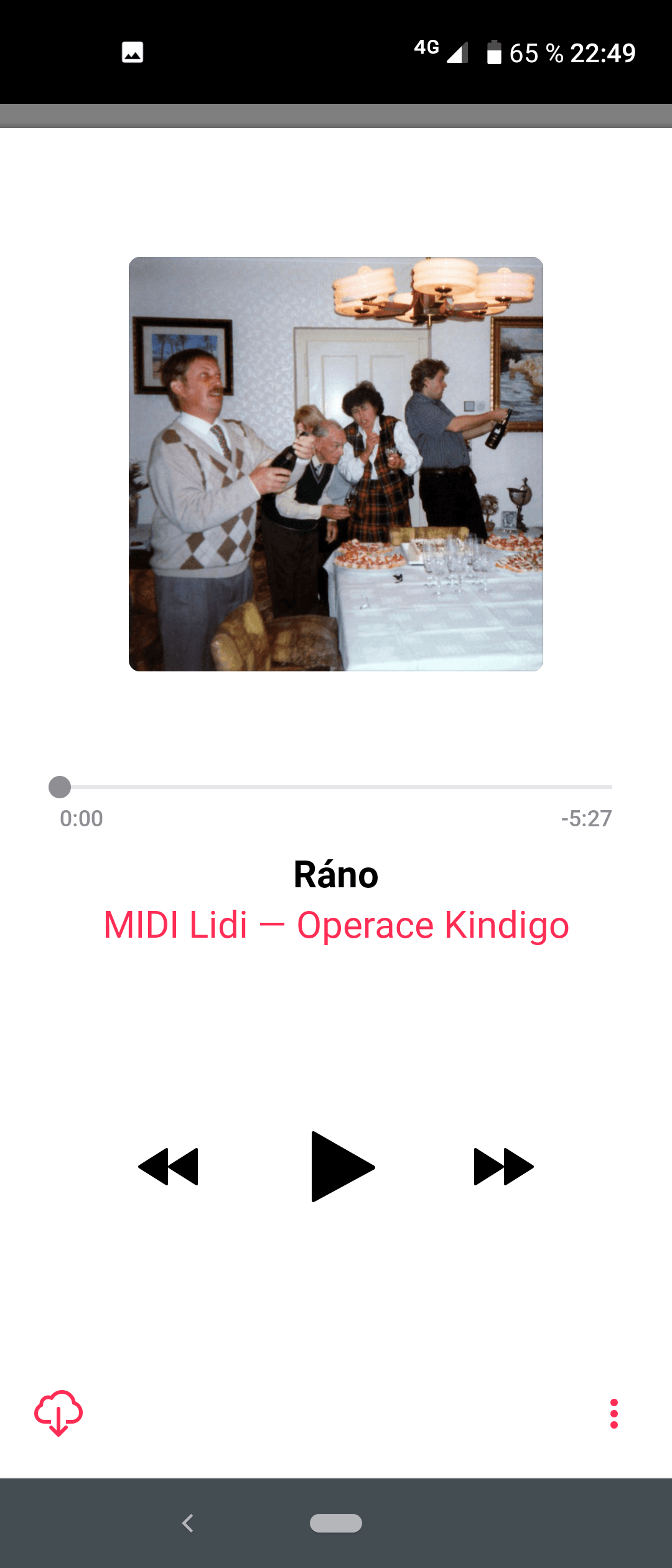The width and height of the screenshot is (672, 1568).
Task: Go back with the system back arrow
Action: point(188,1523)
